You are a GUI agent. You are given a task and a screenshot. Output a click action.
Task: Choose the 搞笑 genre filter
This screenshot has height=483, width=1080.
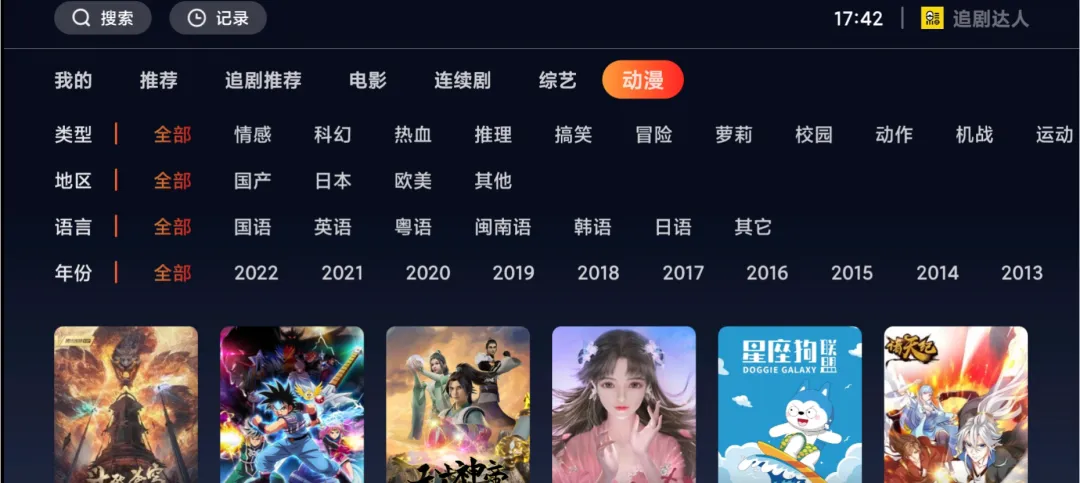click(574, 135)
